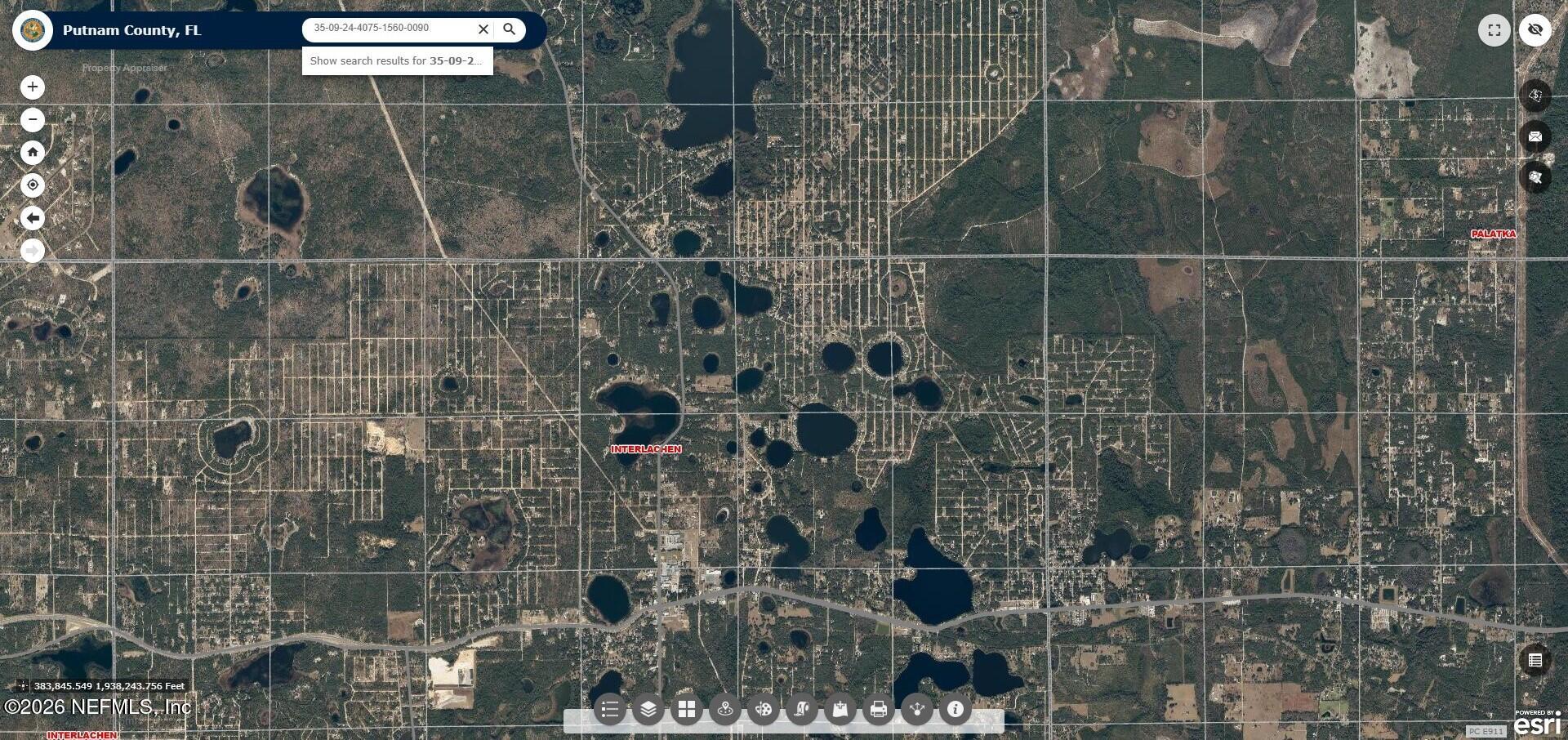Open the draw palette tool

pyautogui.click(x=764, y=709)
